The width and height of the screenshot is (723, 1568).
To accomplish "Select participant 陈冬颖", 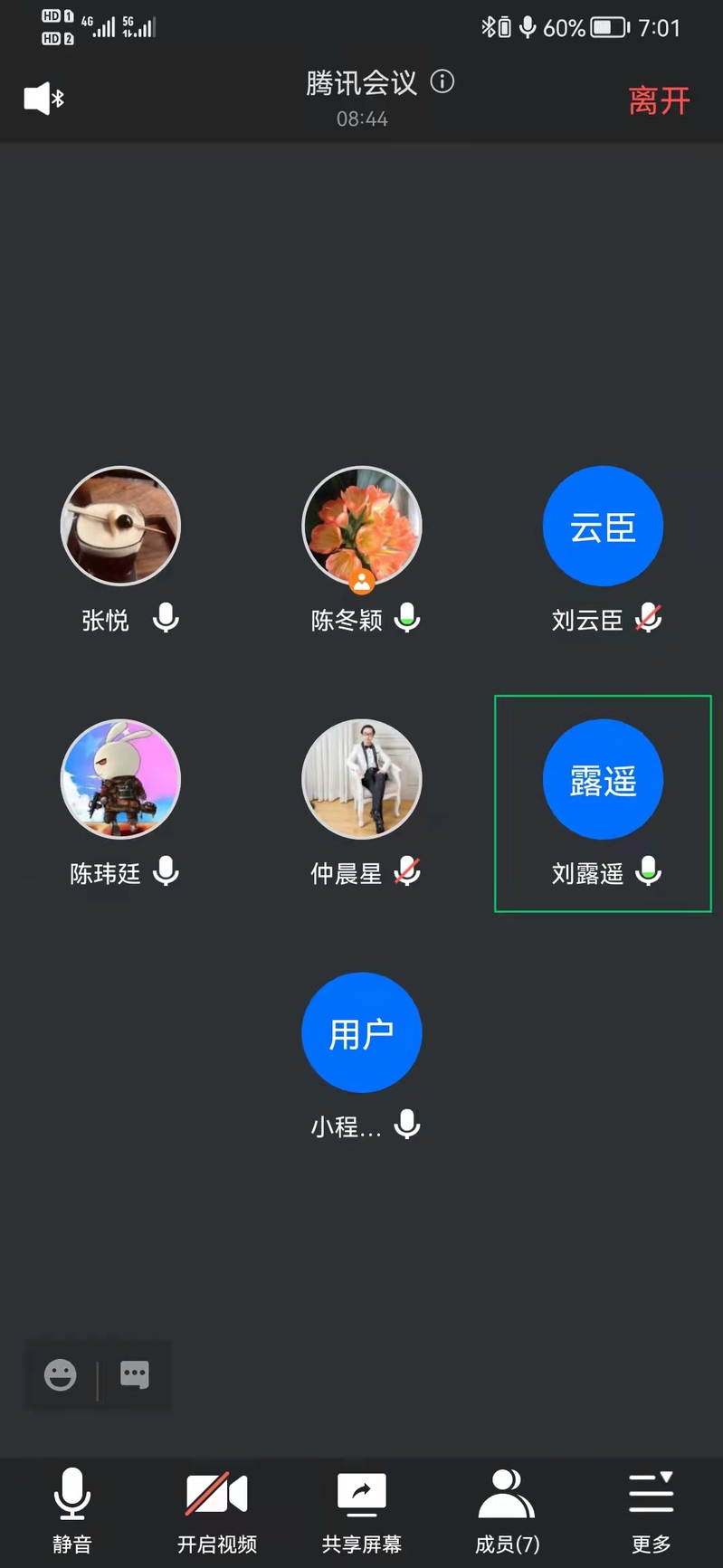I will [x=361, y=527].
